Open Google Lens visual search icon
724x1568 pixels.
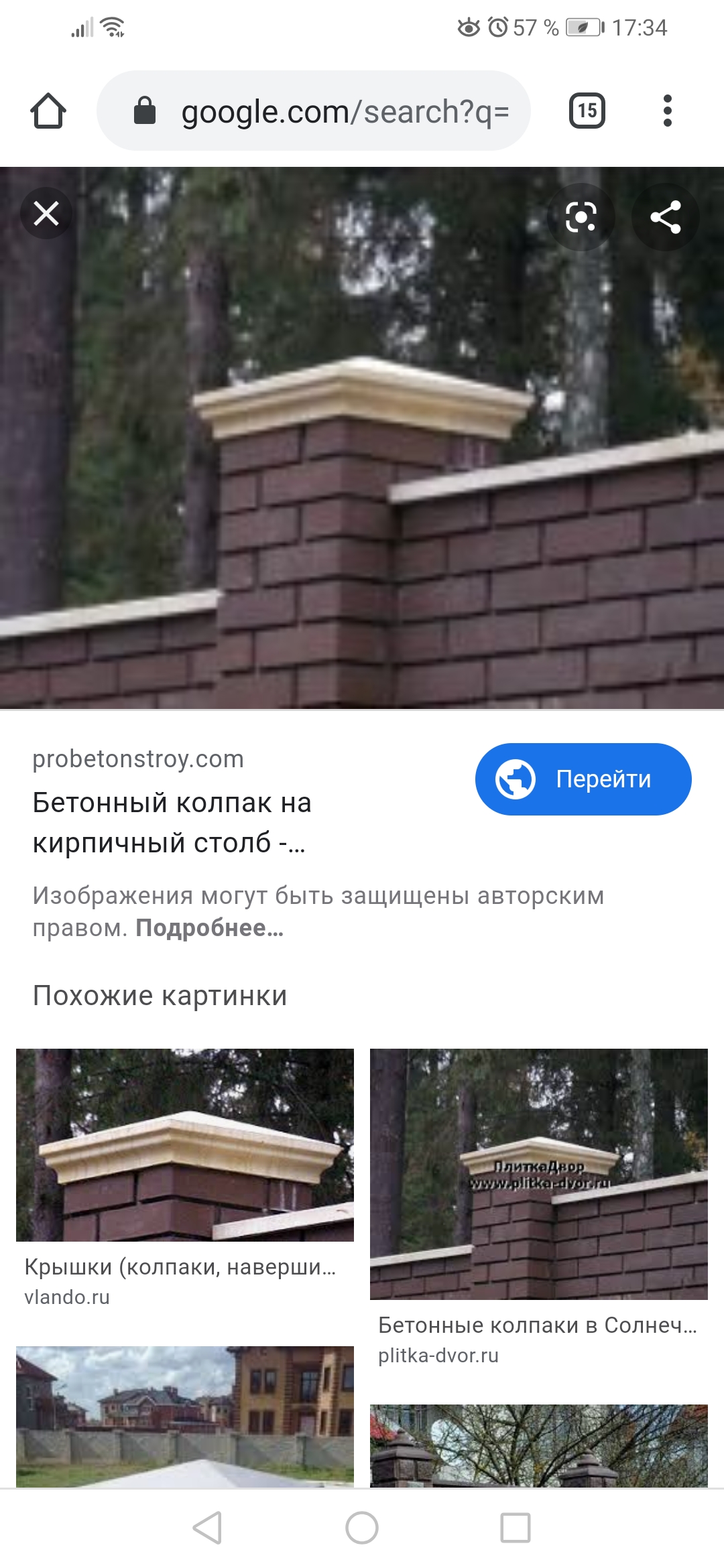click(x=581, y=216)
